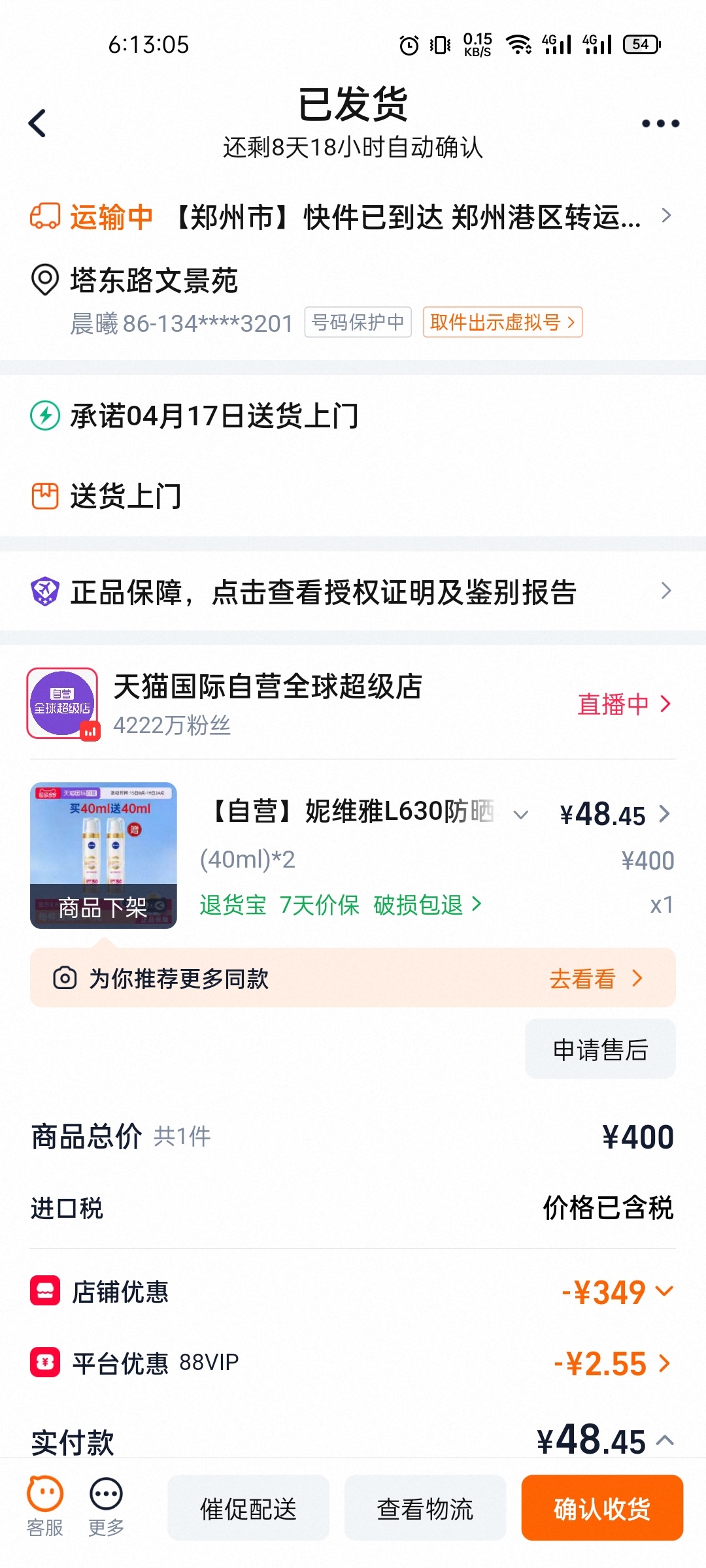706x1568 pixels.
Task: Open the 正品保障 authorization certificate row
Action: (353, 592)
